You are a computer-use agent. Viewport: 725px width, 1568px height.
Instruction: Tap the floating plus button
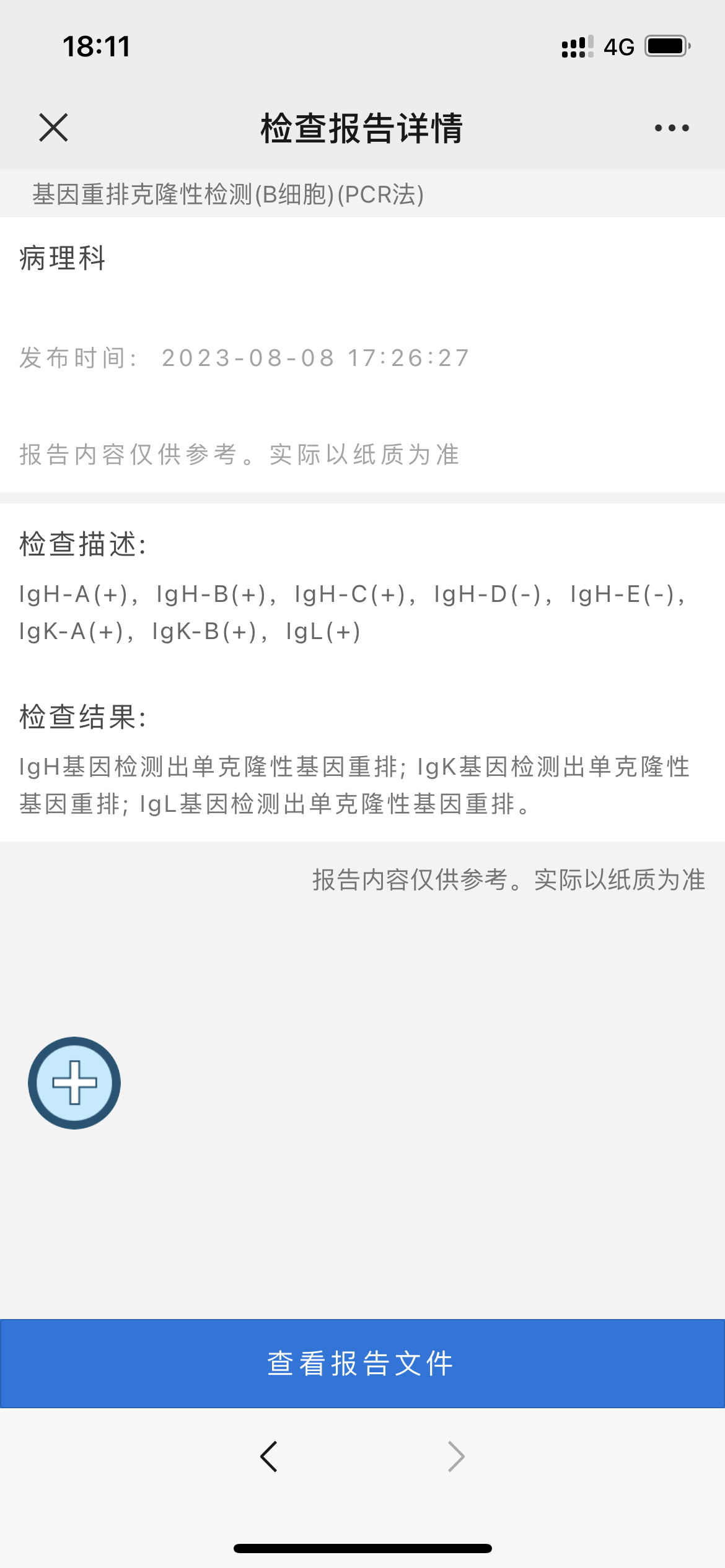pos(74,1082)
